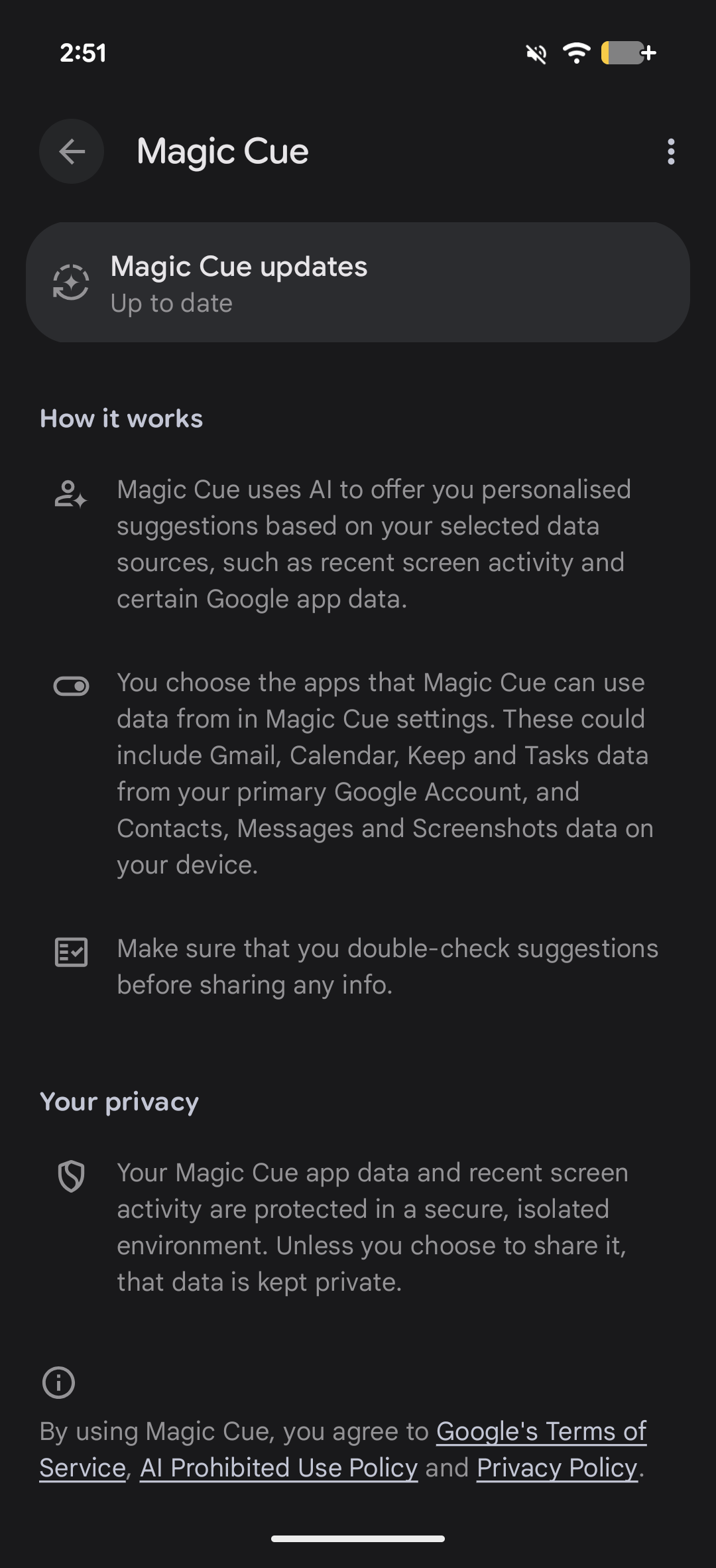Select the Wi-Fi status icon

pos(576,53)
